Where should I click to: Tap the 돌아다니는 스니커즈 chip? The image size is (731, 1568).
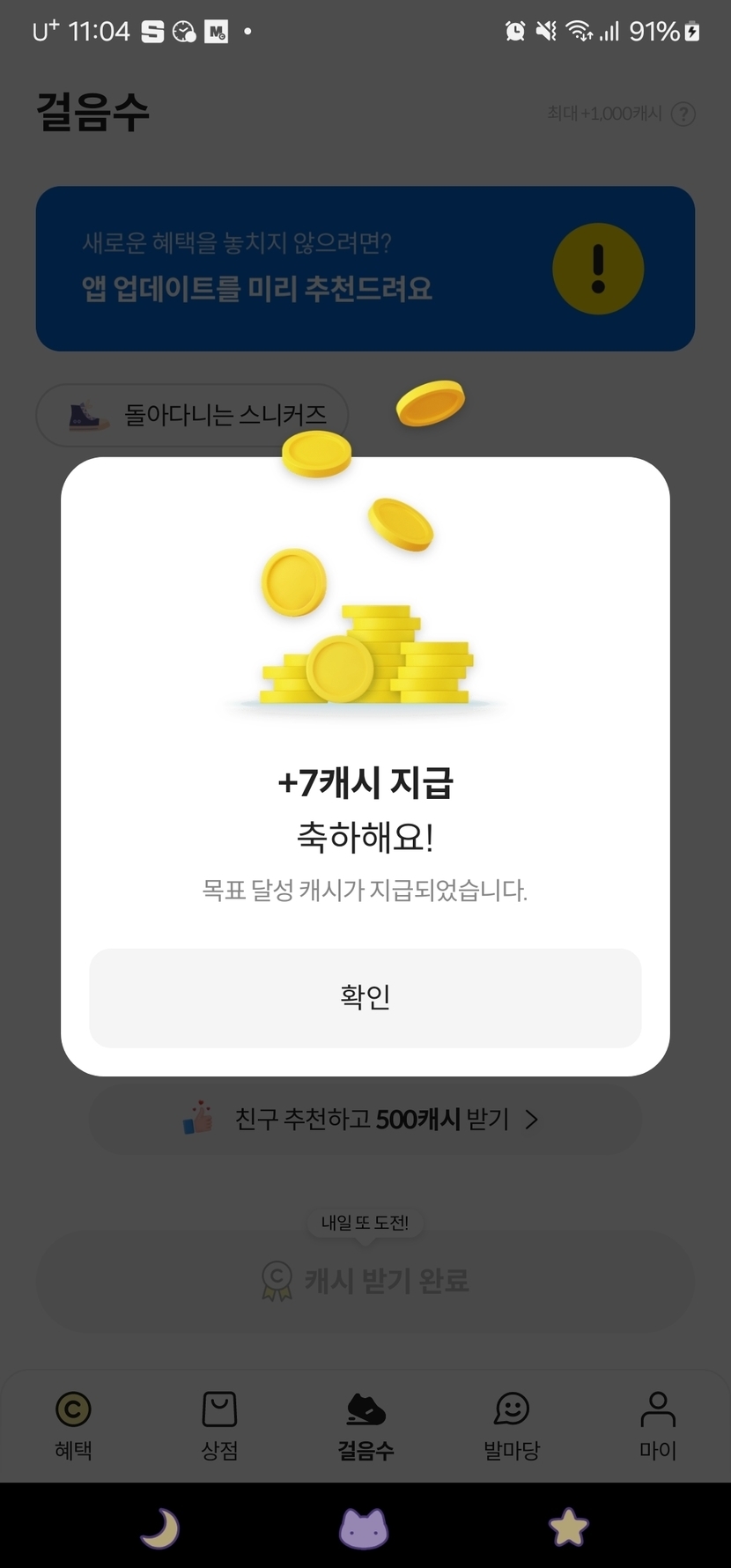tap(192, 415)
